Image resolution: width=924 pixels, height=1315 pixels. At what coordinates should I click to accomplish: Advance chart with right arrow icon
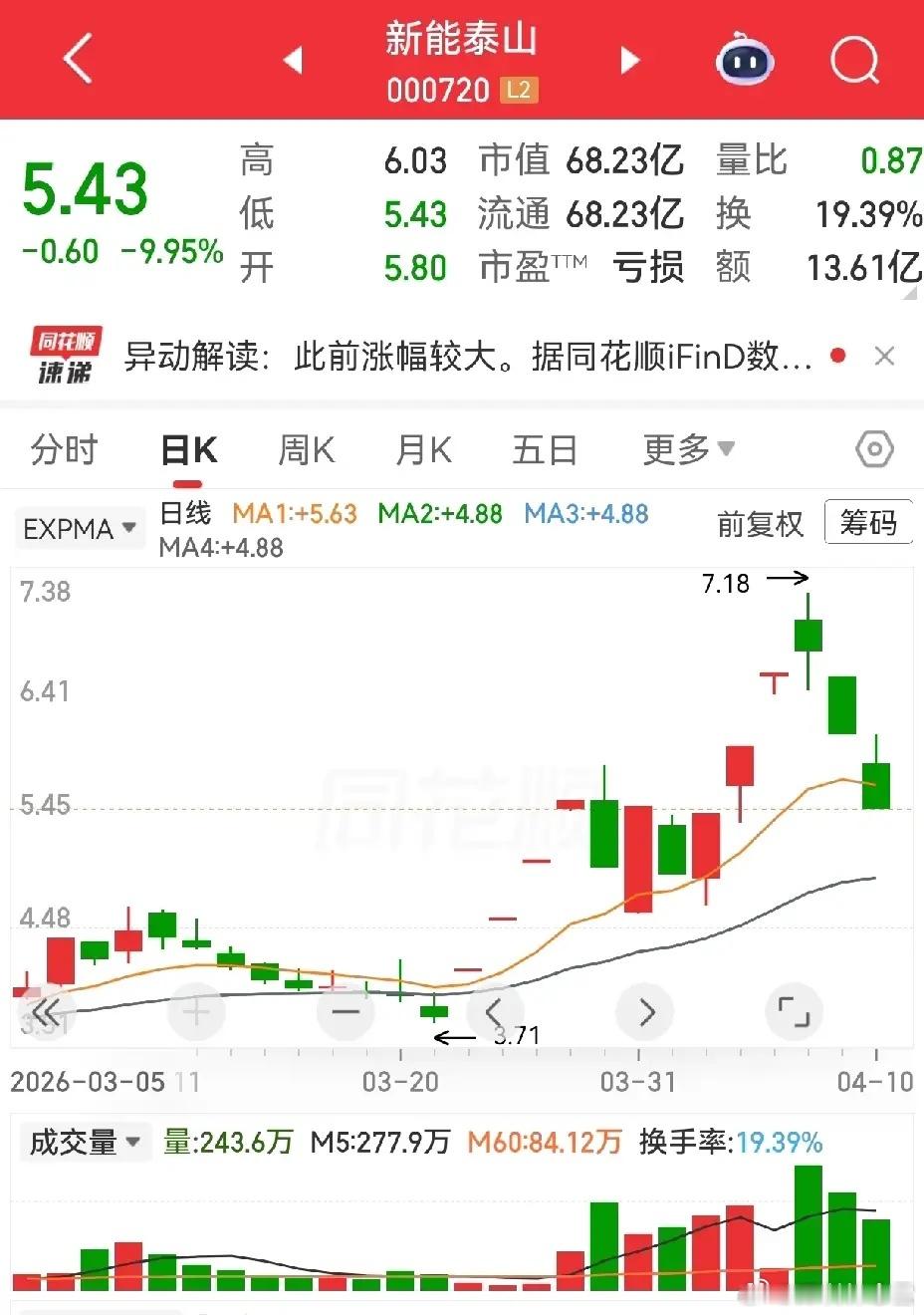(644, 1011)
